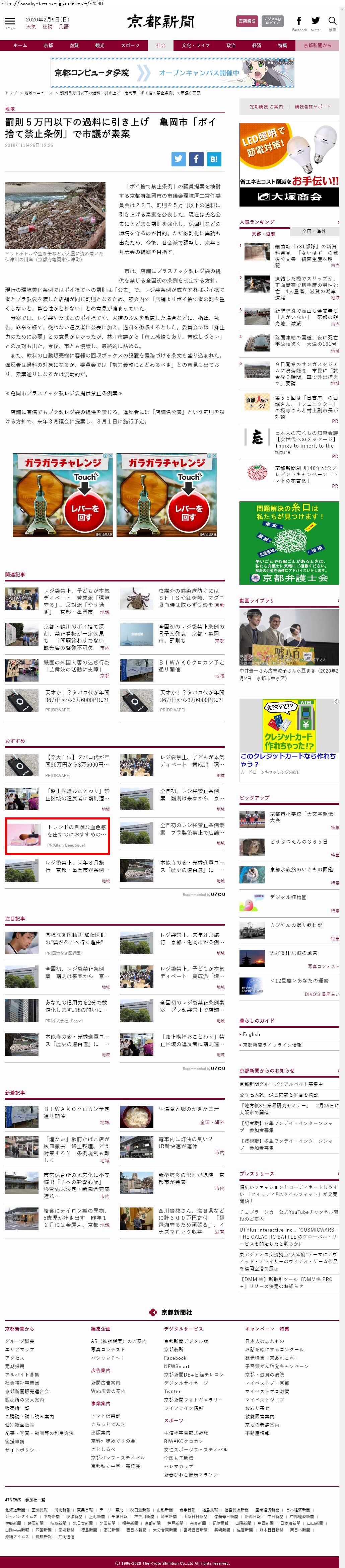Open the デジタル版ログイン button
This screenshot has height=1568, width=345.
pyautogui.click(x=272, y=21)
